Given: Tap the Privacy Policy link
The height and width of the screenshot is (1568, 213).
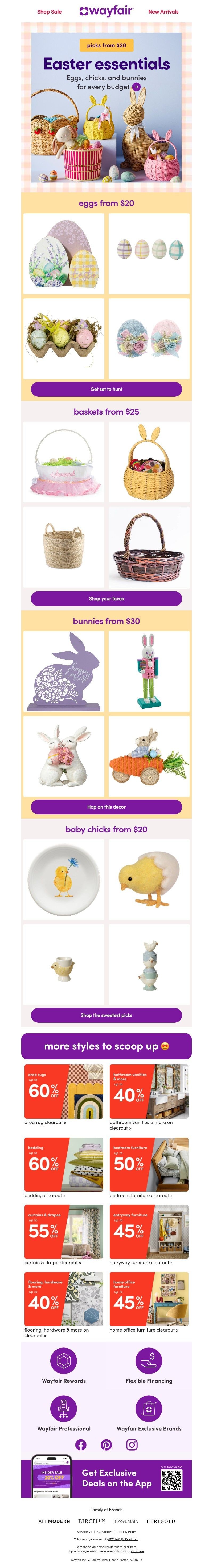Looking at the screenshot, I should (x=127, y=1532).
